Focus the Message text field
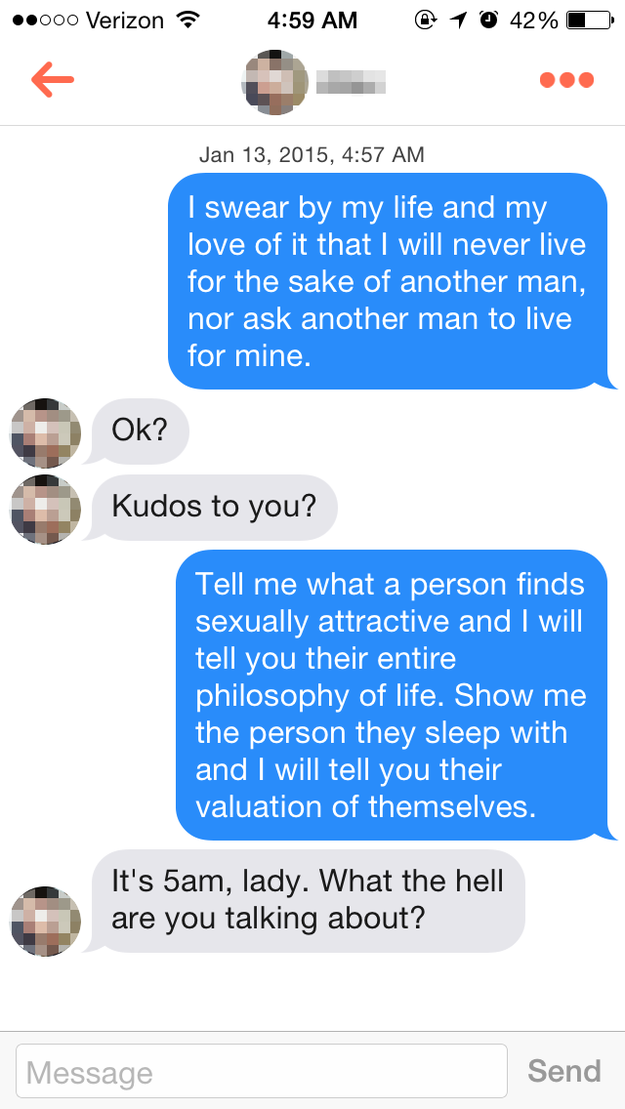 [262, 1072]
